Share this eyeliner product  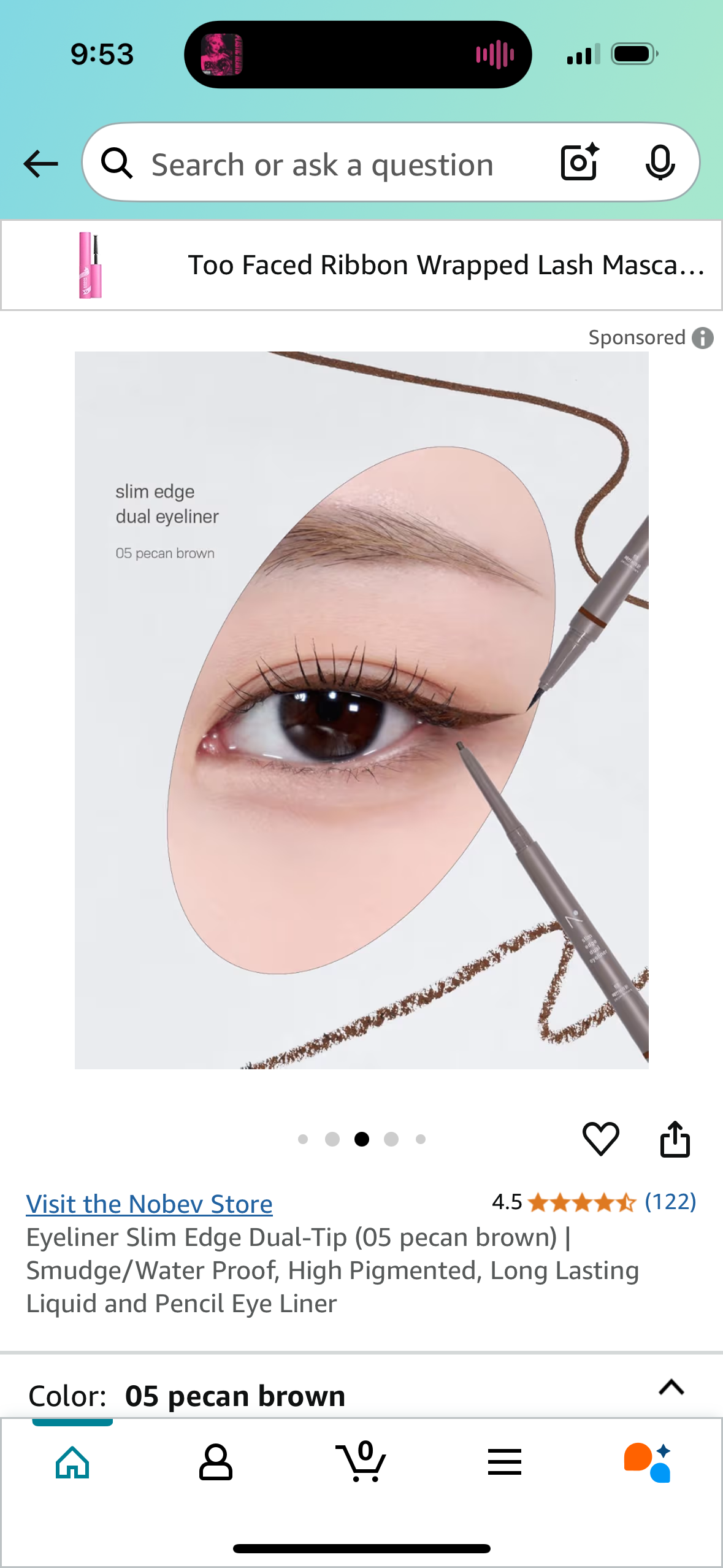pyautogui.click(x=675, y=1139)
